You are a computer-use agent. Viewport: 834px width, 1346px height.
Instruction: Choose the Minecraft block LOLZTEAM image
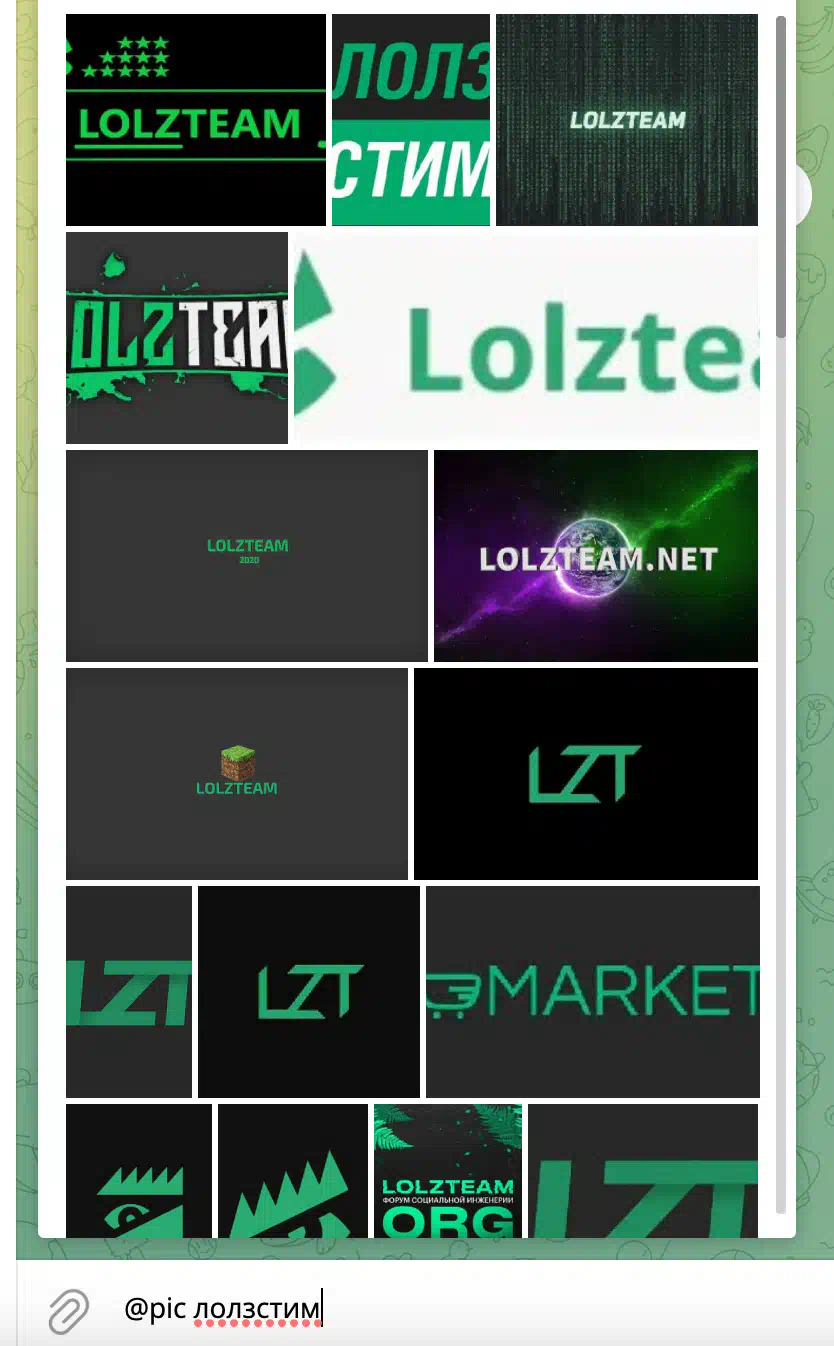tap(237, 774)
